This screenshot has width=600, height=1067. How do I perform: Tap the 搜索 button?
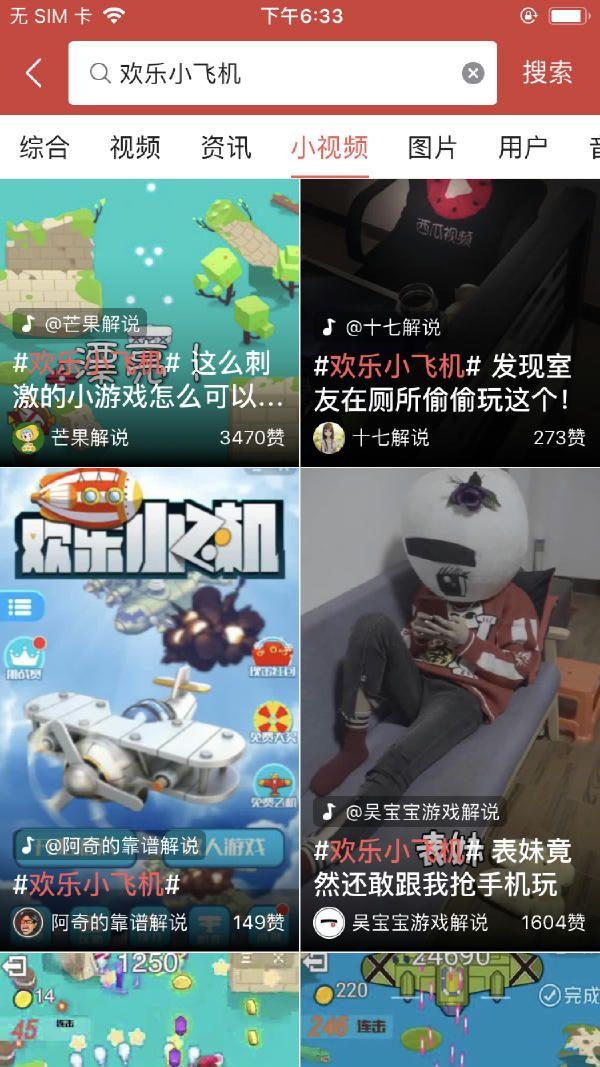[x=547, y=73]
